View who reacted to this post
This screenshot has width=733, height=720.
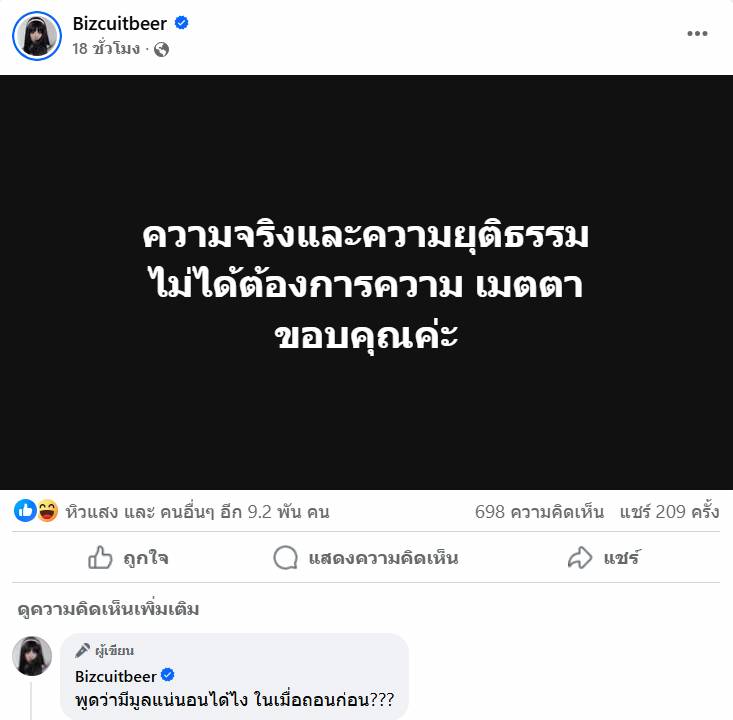coord(197,512)
